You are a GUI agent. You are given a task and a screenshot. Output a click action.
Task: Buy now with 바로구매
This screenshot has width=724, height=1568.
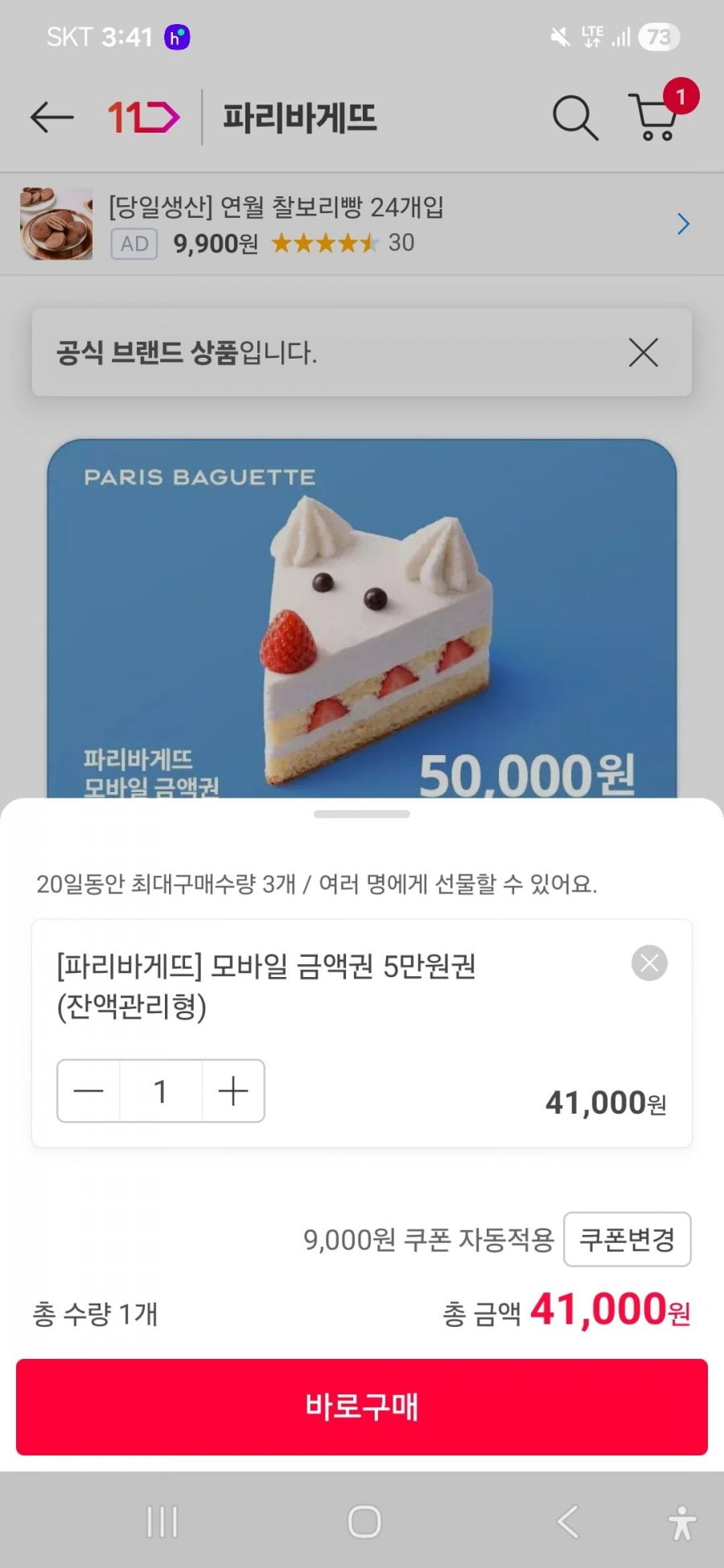[362, 1407]
